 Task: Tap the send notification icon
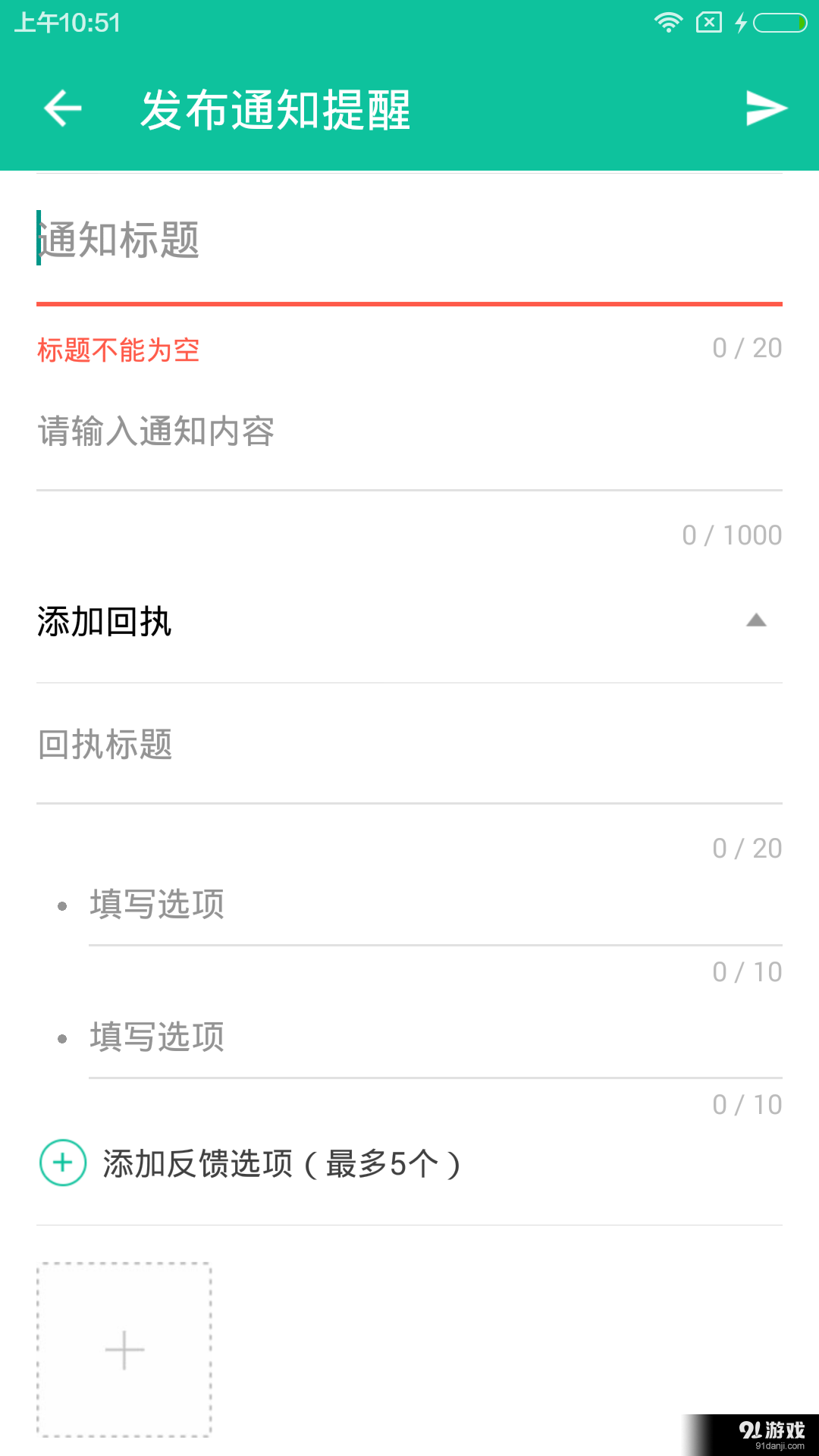click(x=764, y=108)
